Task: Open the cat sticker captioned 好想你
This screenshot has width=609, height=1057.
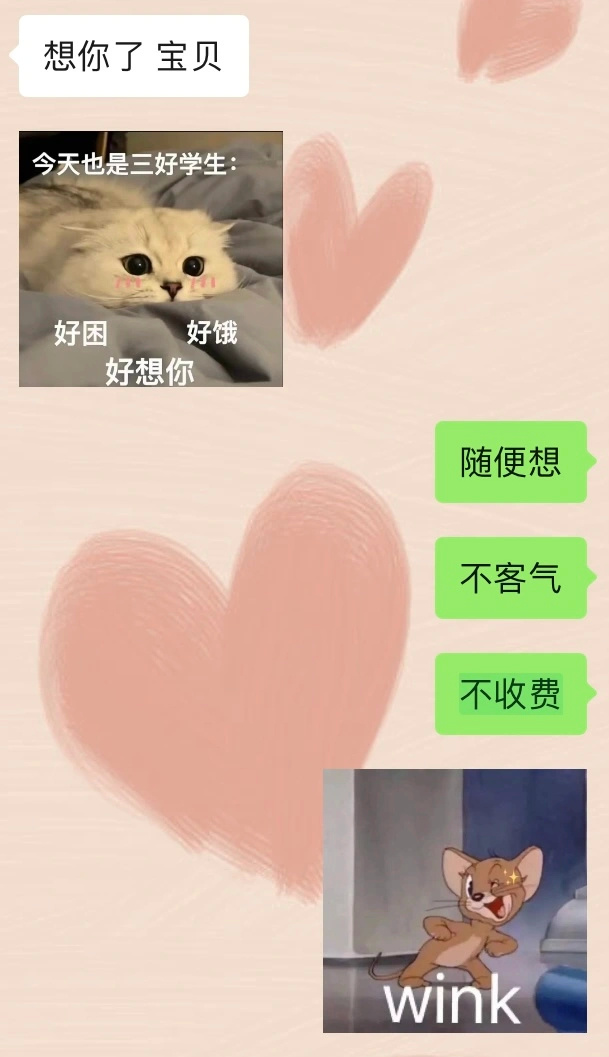Action: pos(151,259)
